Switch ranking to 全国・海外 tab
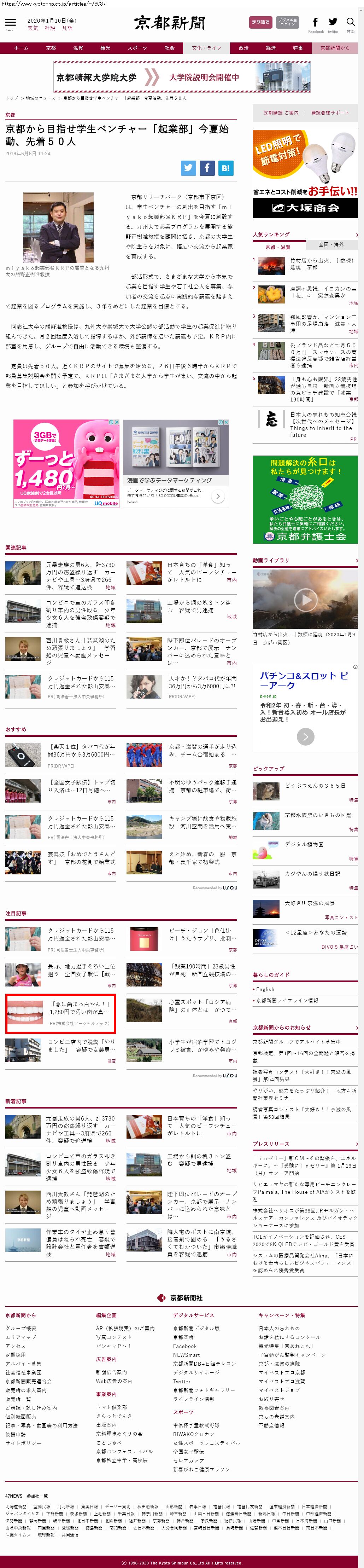Image resolution: width=364 pixels, height=1568 pixels. (332, 245)
